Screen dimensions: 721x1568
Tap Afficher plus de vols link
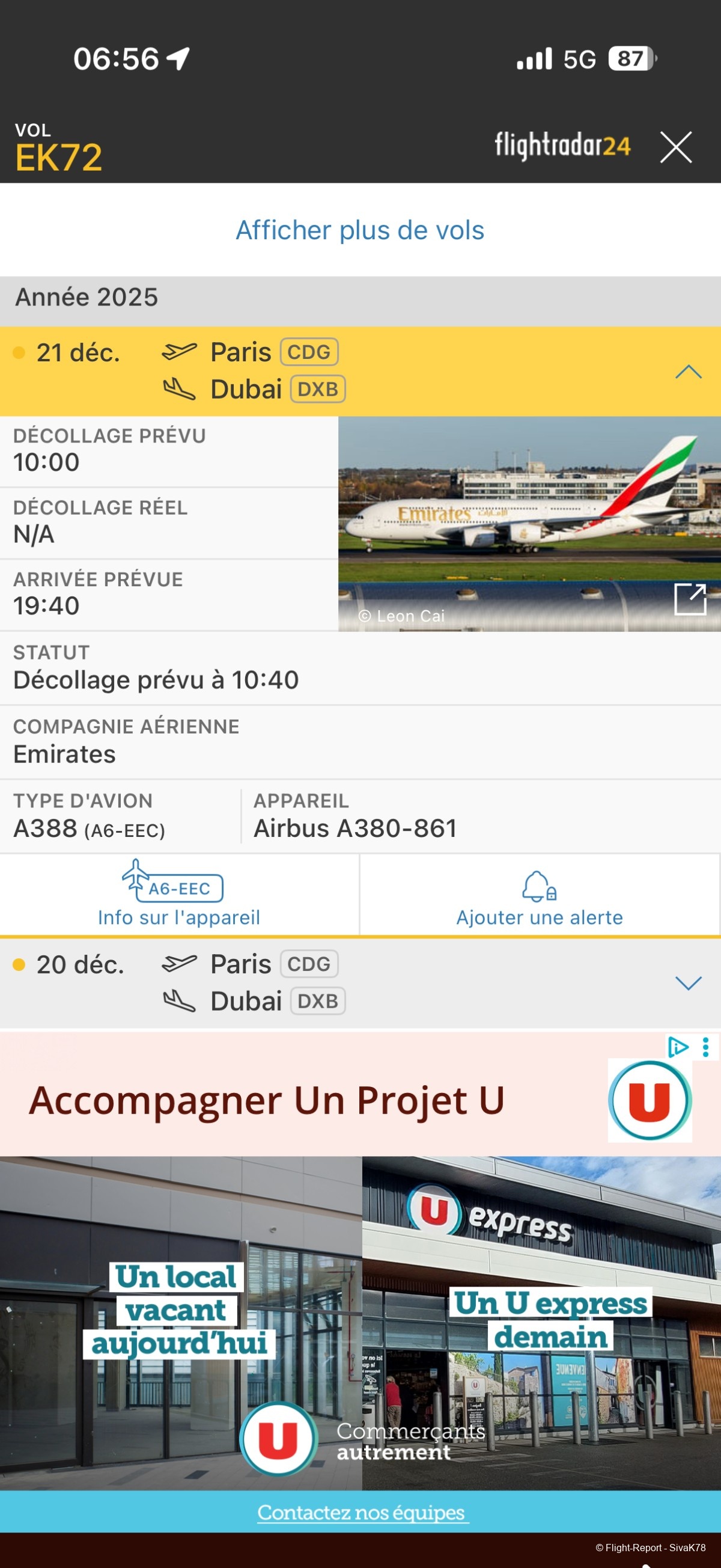tap(359, 230)
